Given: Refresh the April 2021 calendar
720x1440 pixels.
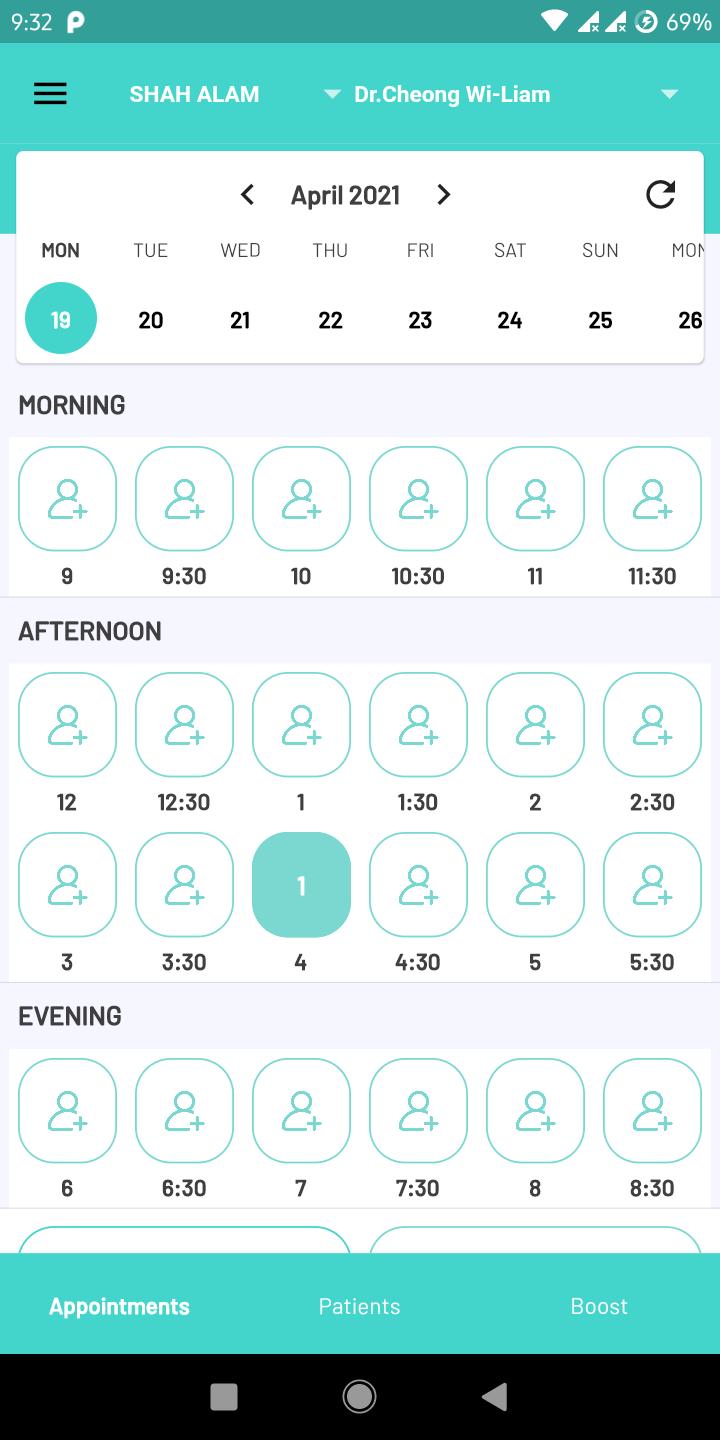Looking at the screenshot, I should click(x=660, y=195).
